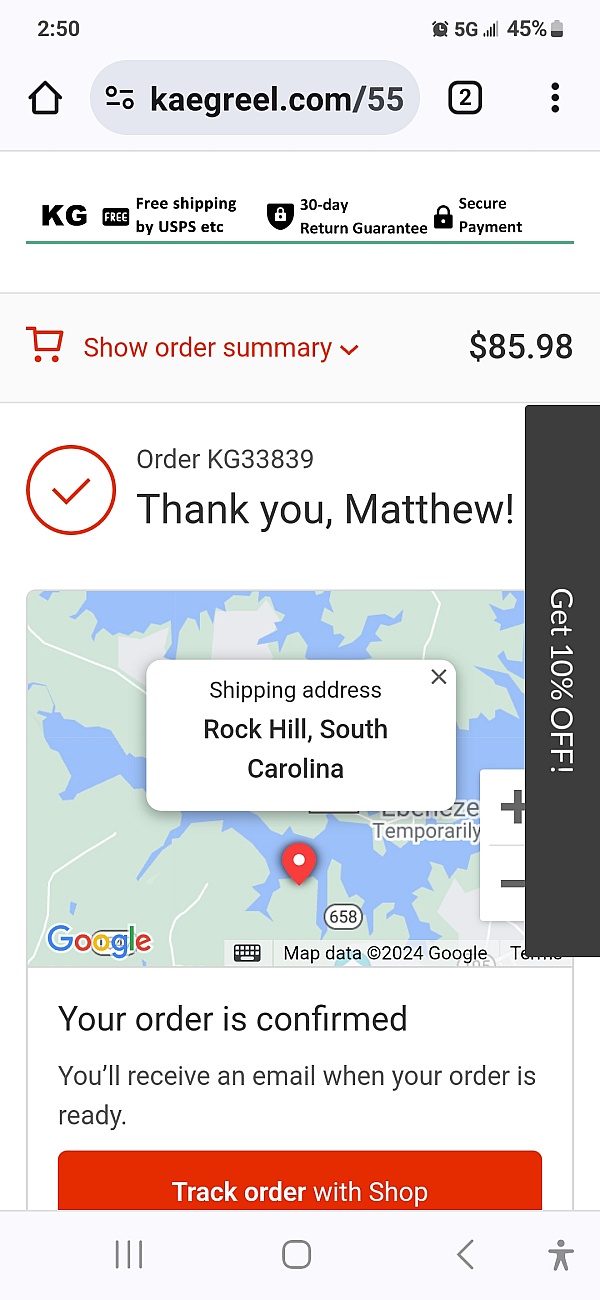Go to the browser home page
This screenshot has width=600, height=1300.
45,98
